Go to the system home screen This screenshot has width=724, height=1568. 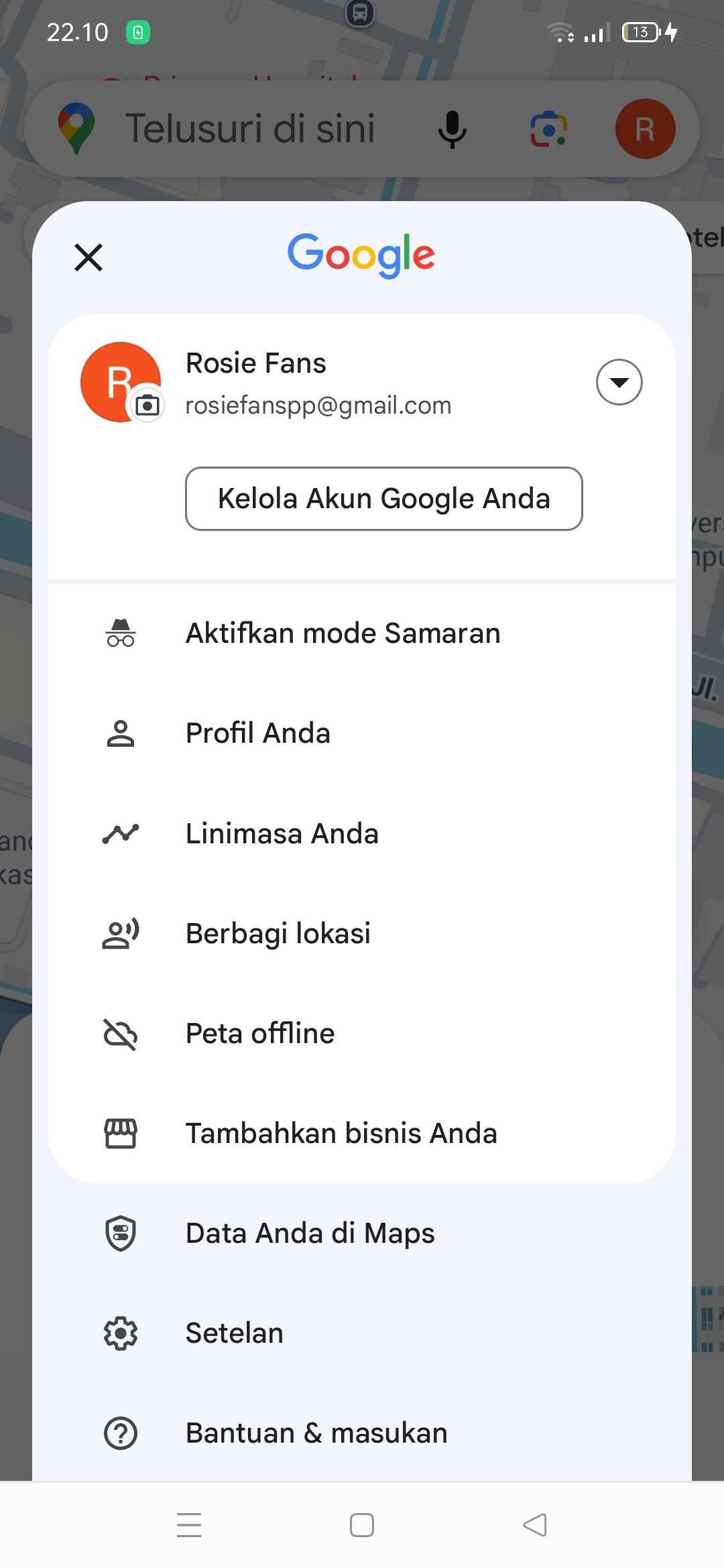tap(362, 1525)
